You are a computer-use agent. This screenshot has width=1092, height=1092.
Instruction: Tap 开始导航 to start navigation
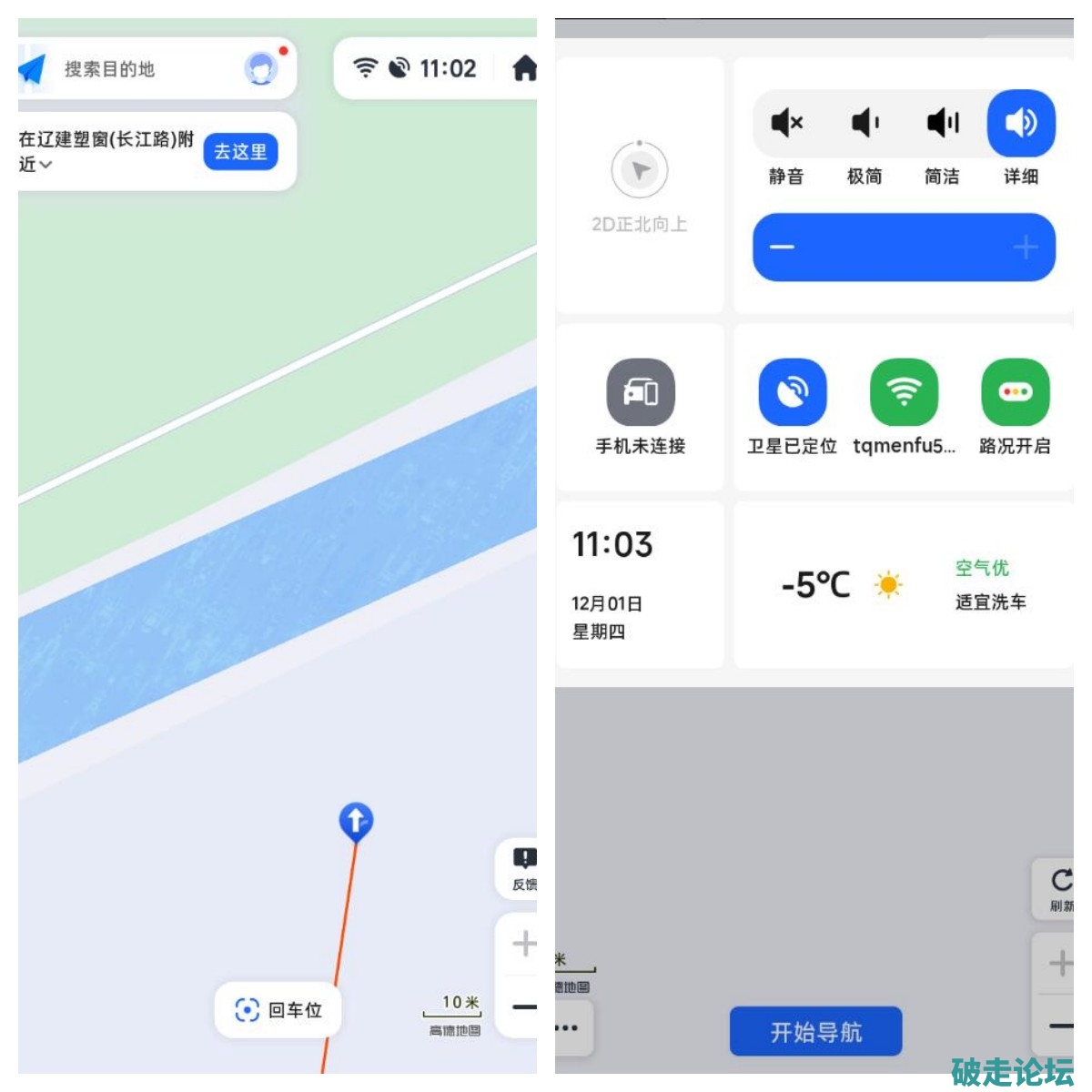pyautogui.click(x=815, y=1032)
